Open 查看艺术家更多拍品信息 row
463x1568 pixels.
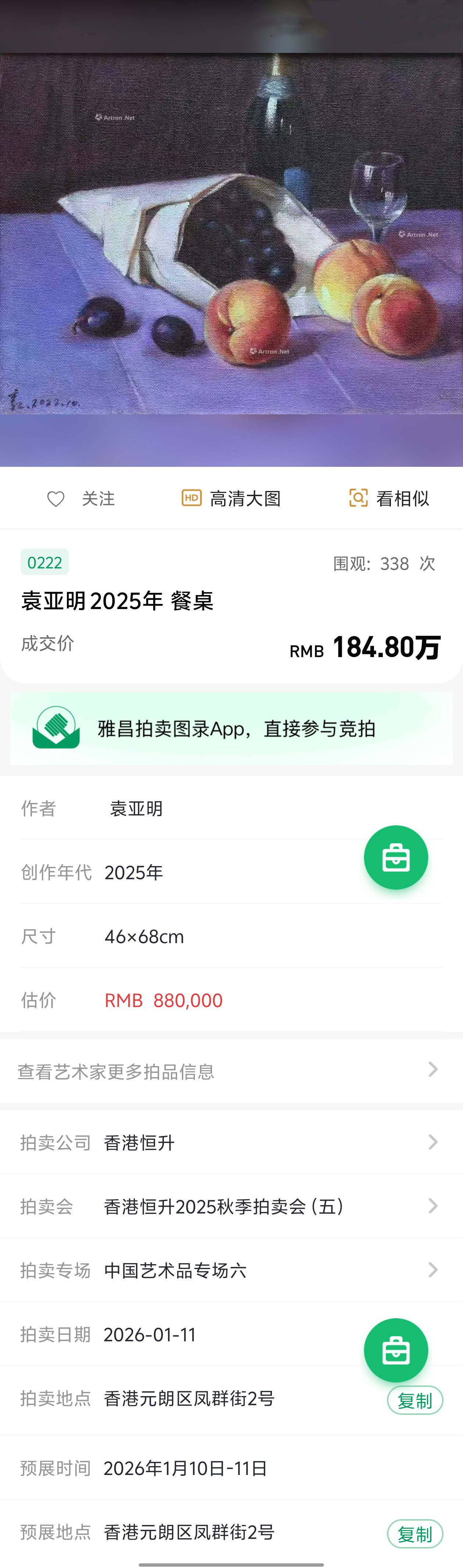(x=232, y=1071)
